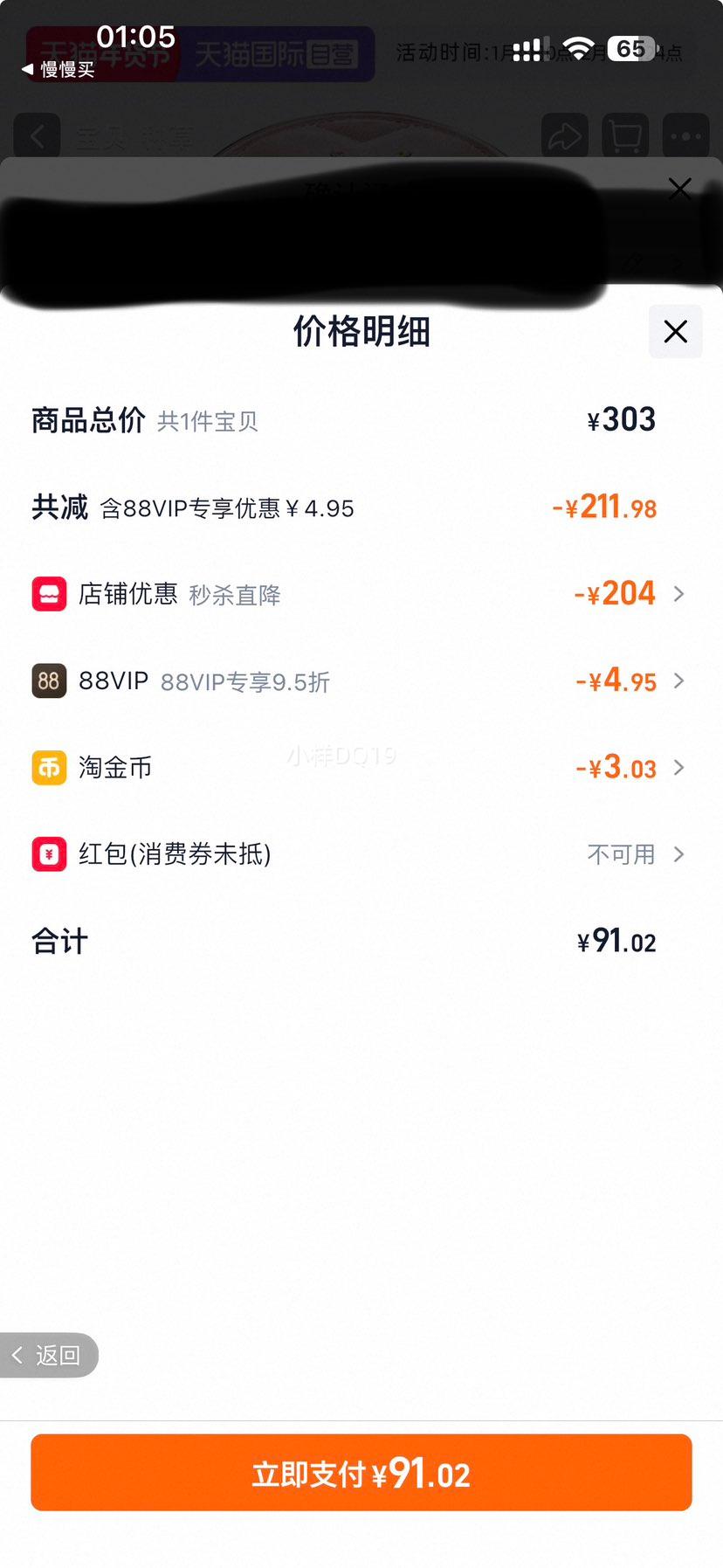Return to the 慢慢买 app
Screen dimensions: 723x1568
59,70
